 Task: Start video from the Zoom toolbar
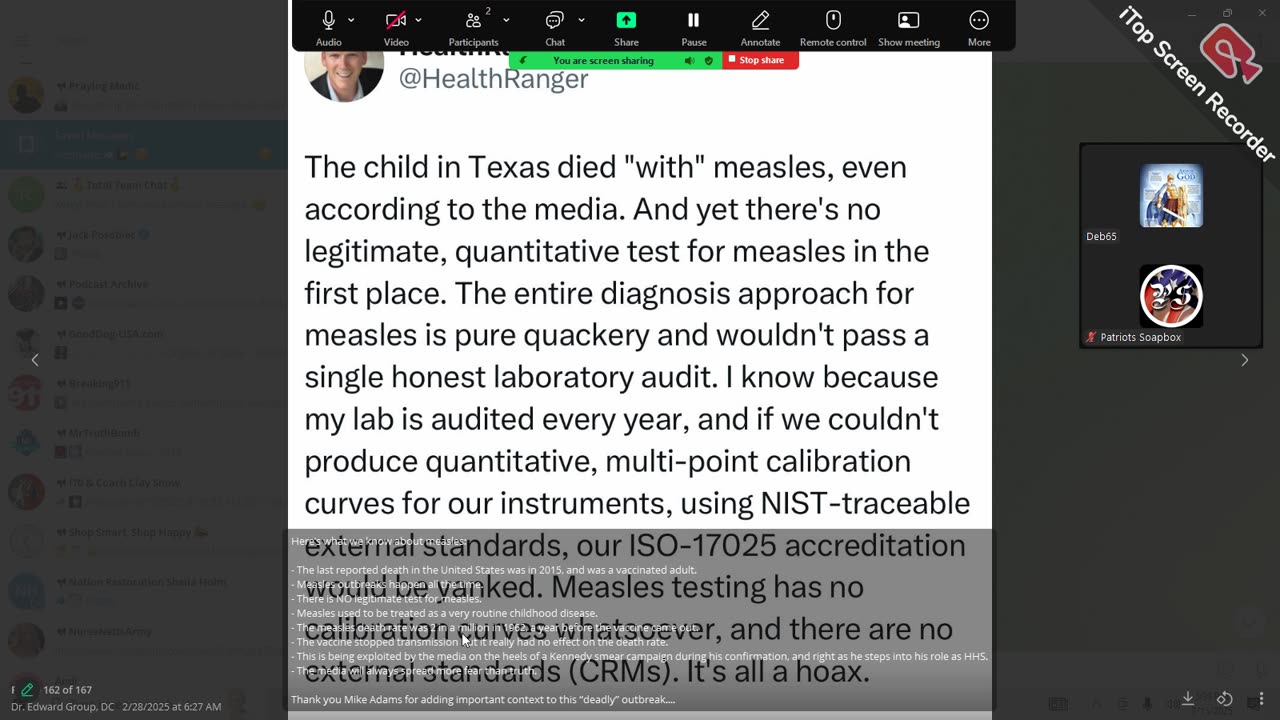[396, 21]
